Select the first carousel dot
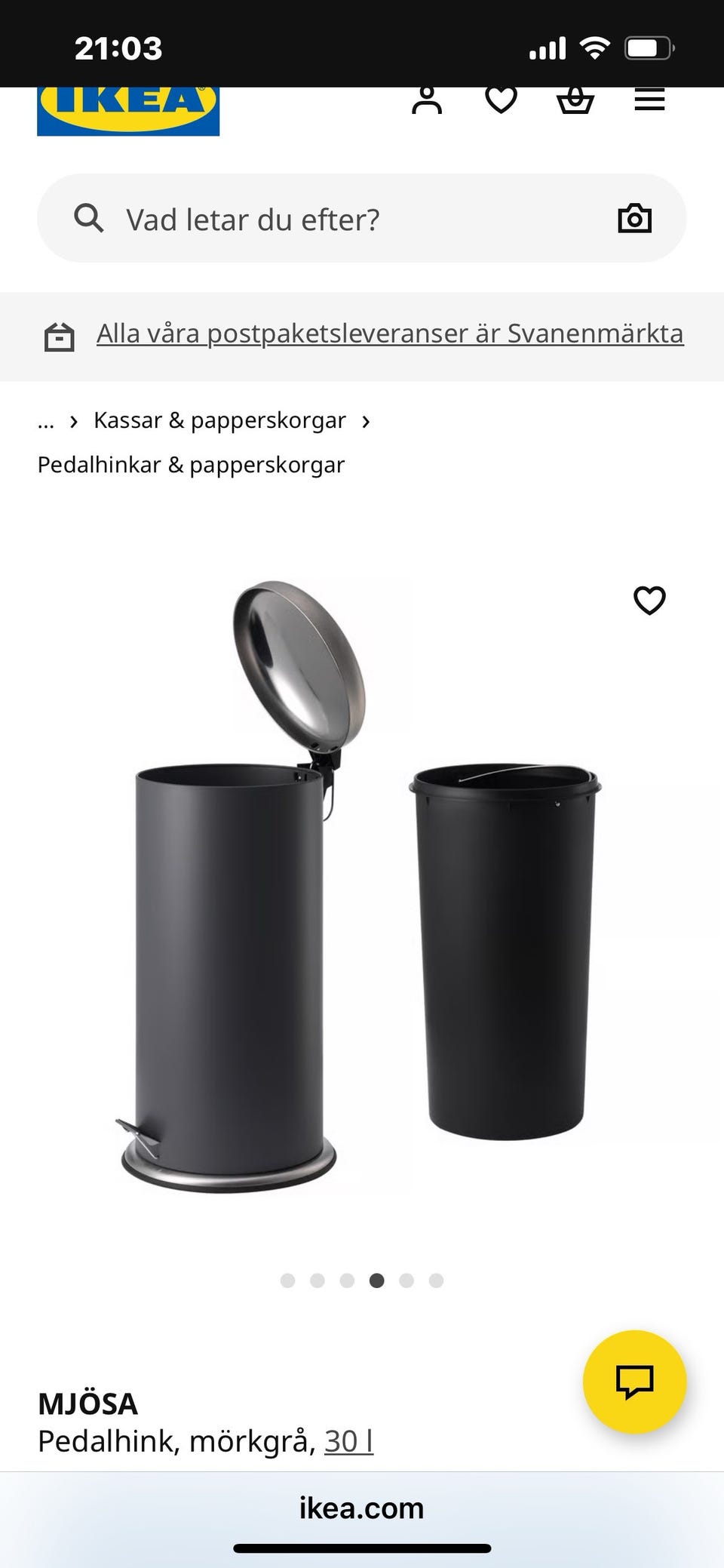724x1568 pixels. click(287, 1281)
